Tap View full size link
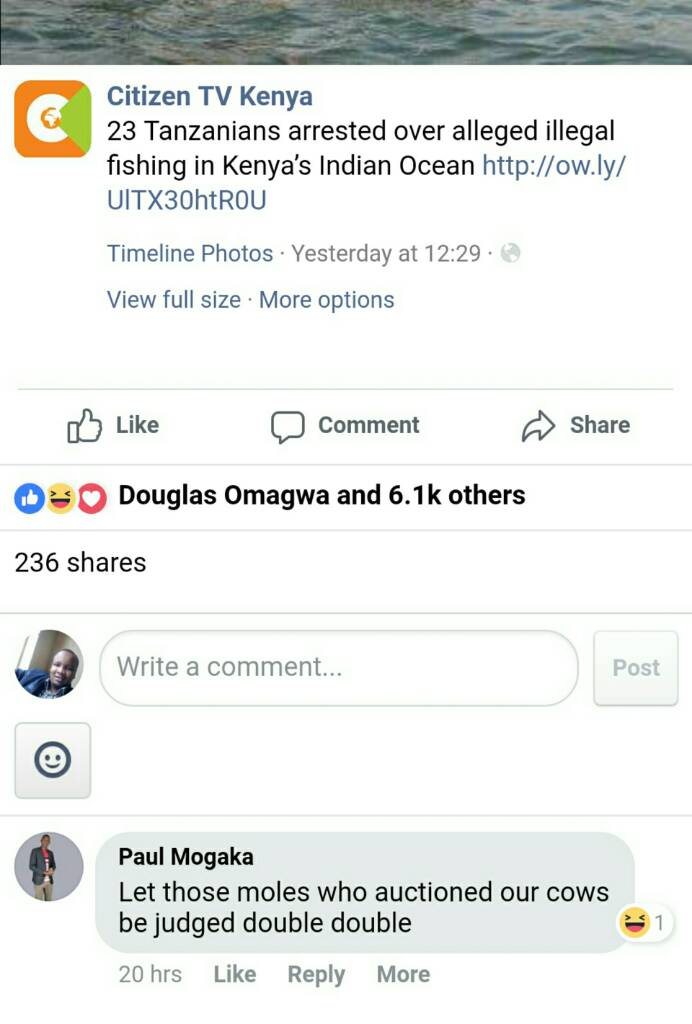 174,300
